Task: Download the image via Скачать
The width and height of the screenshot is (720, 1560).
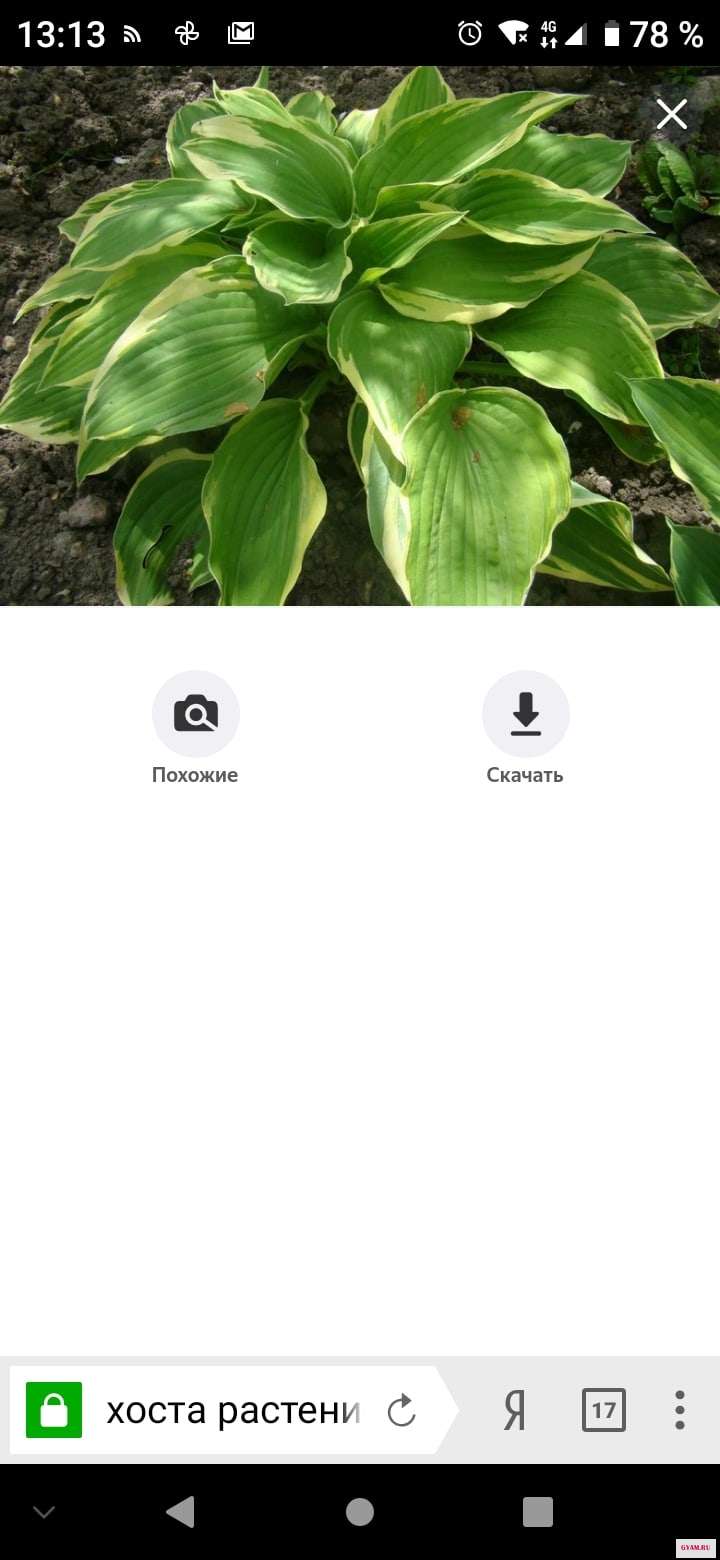Action: click(x=525, y=715)
